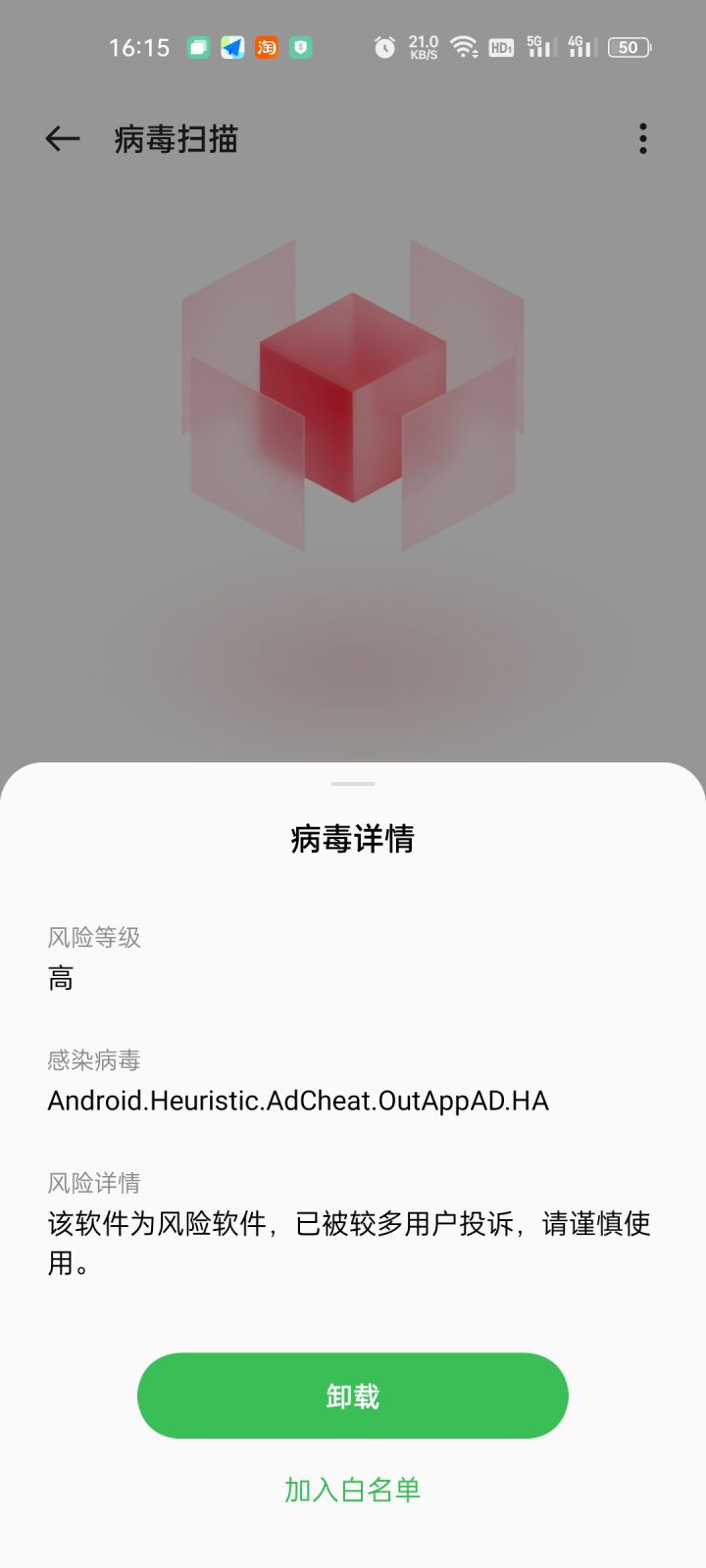Viewport: 706px width, 1568px height.
Task: Tap the 病毒扫描 title text
Action: (x=174, y=139)
